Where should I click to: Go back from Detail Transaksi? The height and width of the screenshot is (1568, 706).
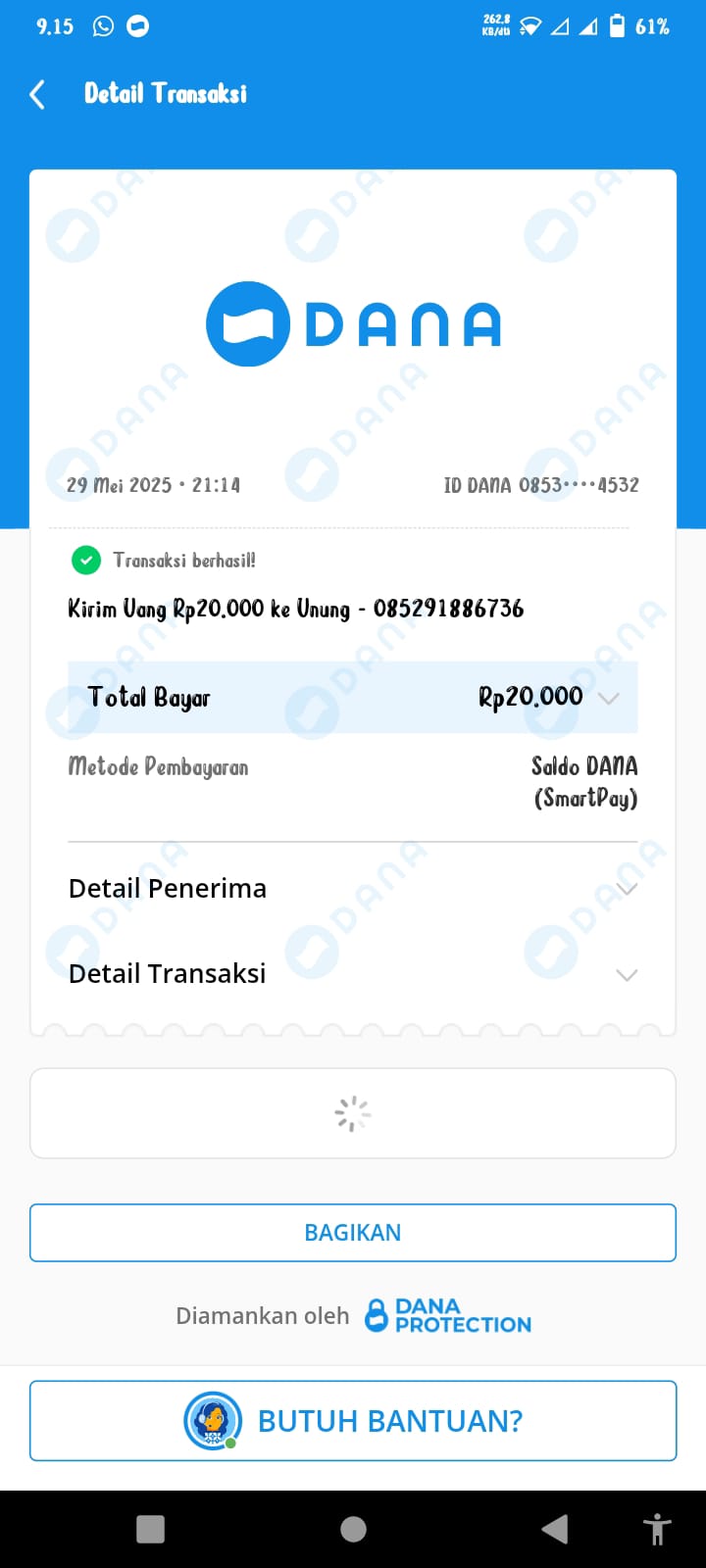coord(38,94)
